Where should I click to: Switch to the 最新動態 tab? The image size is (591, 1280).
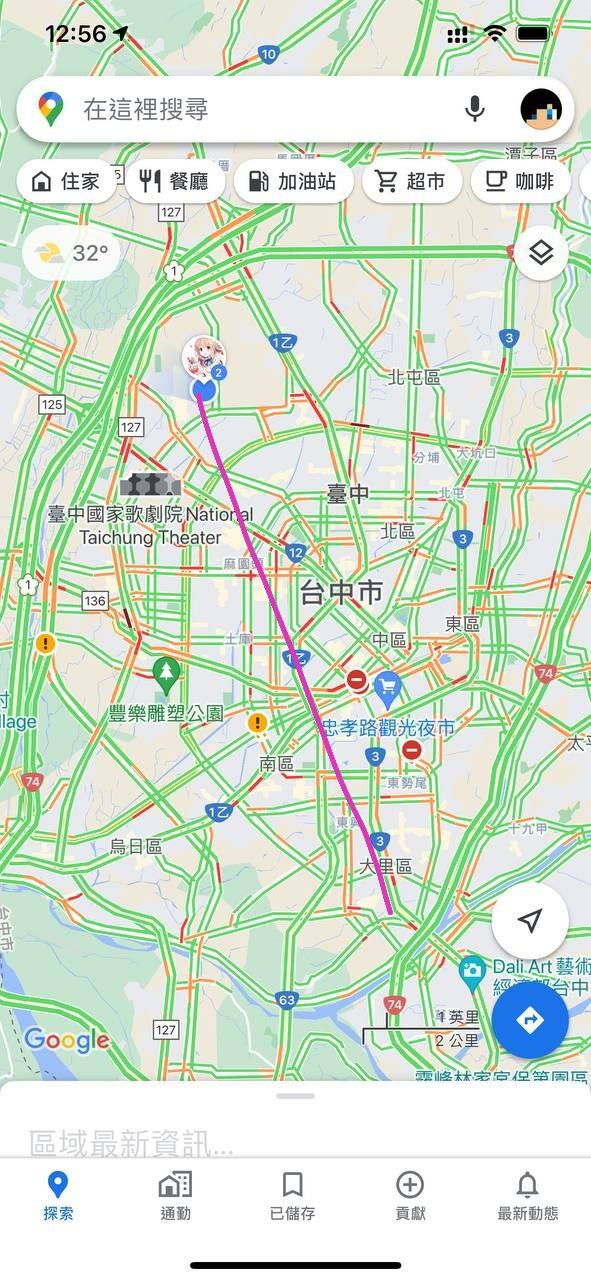[528, 1197]
